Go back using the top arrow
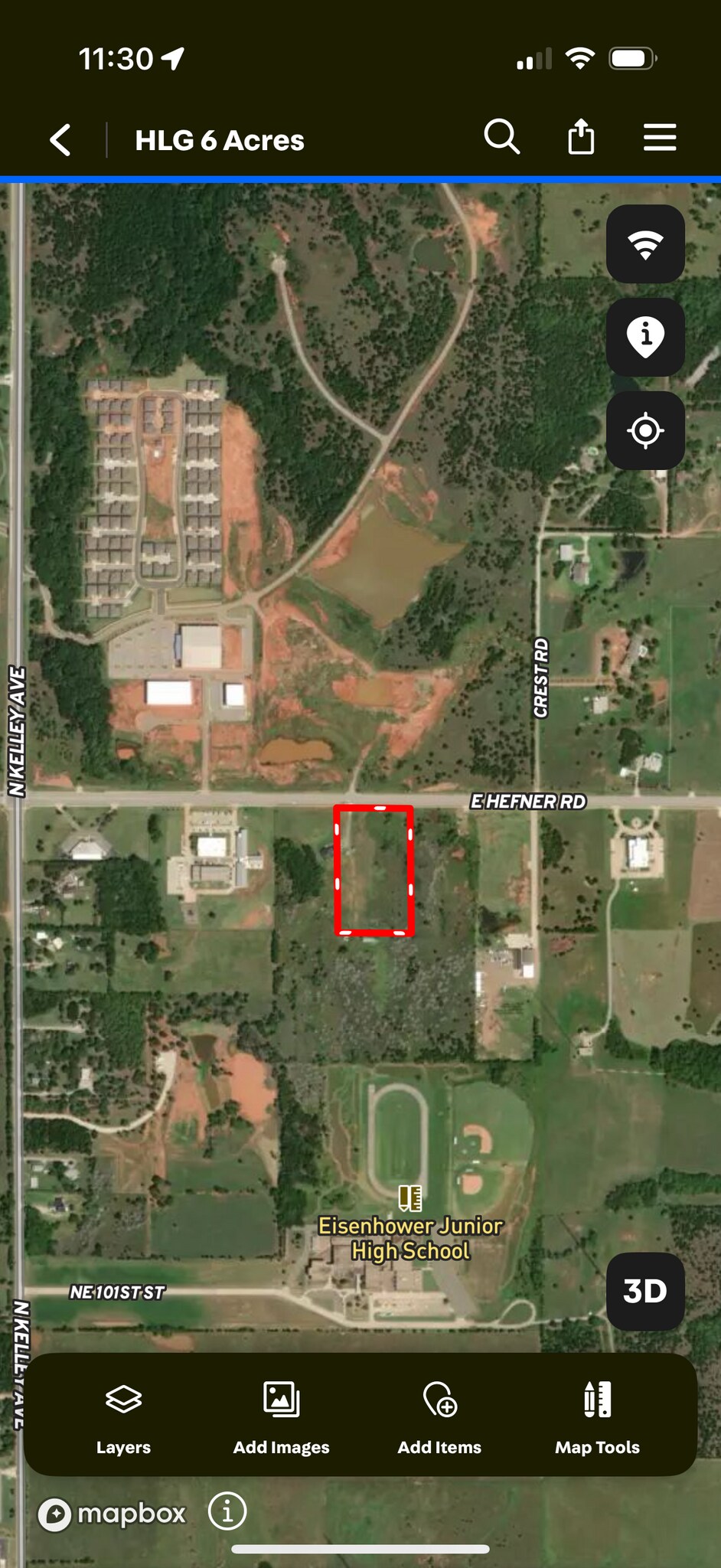The width and height of the screenshot is (721, 1568). tap(60, 140)
